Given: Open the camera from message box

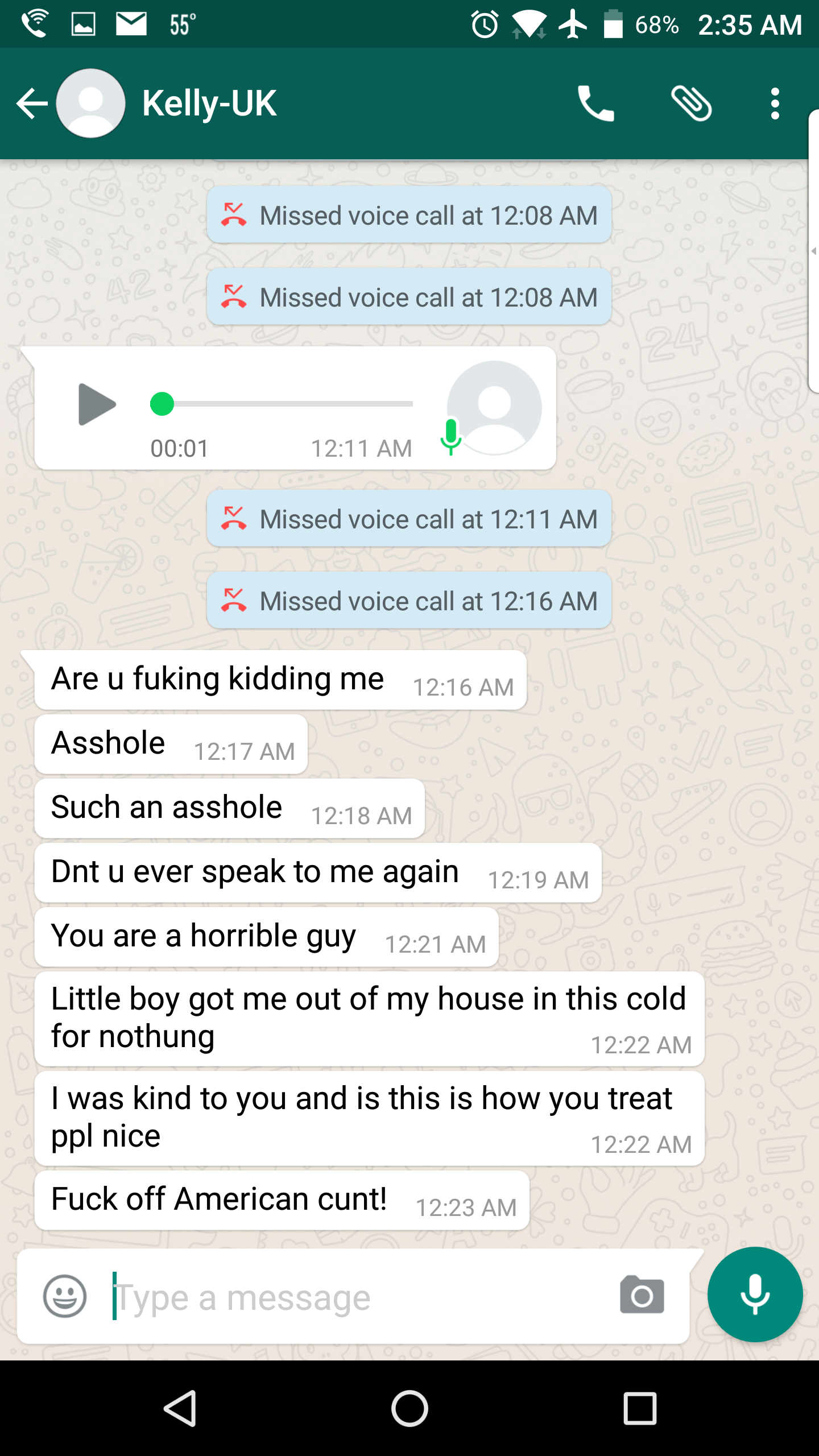Looking at the screenshot, I should 642,1295.
